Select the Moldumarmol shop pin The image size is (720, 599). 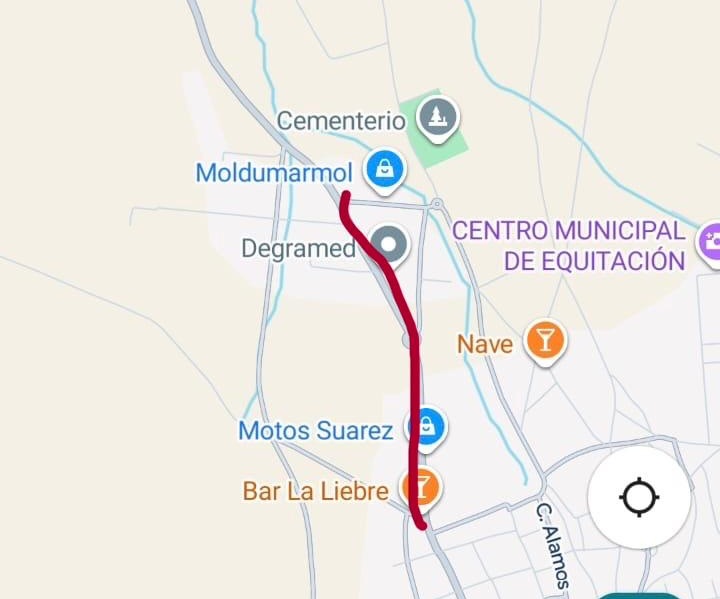pyautogui.click(x=384, y=169)
